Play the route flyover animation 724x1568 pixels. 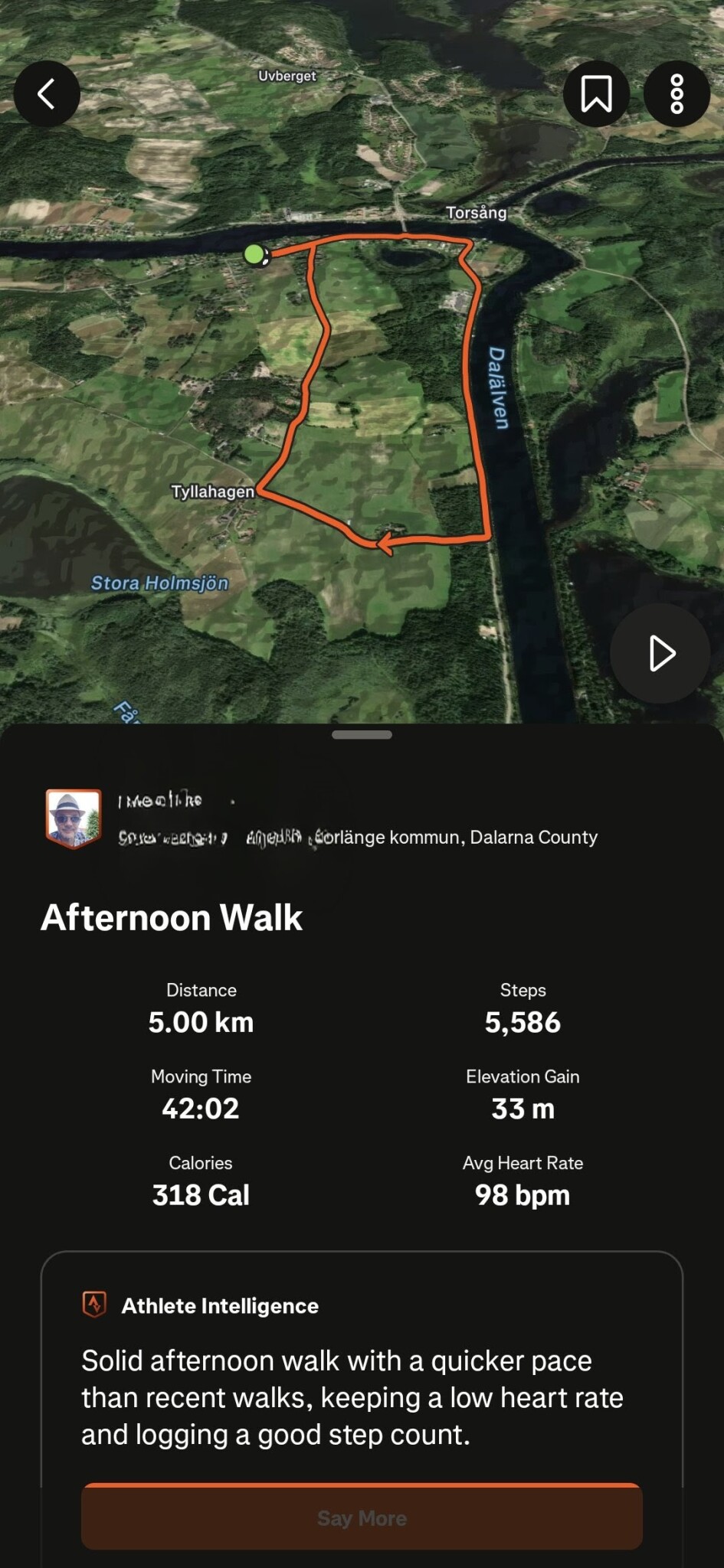point(660,653)
